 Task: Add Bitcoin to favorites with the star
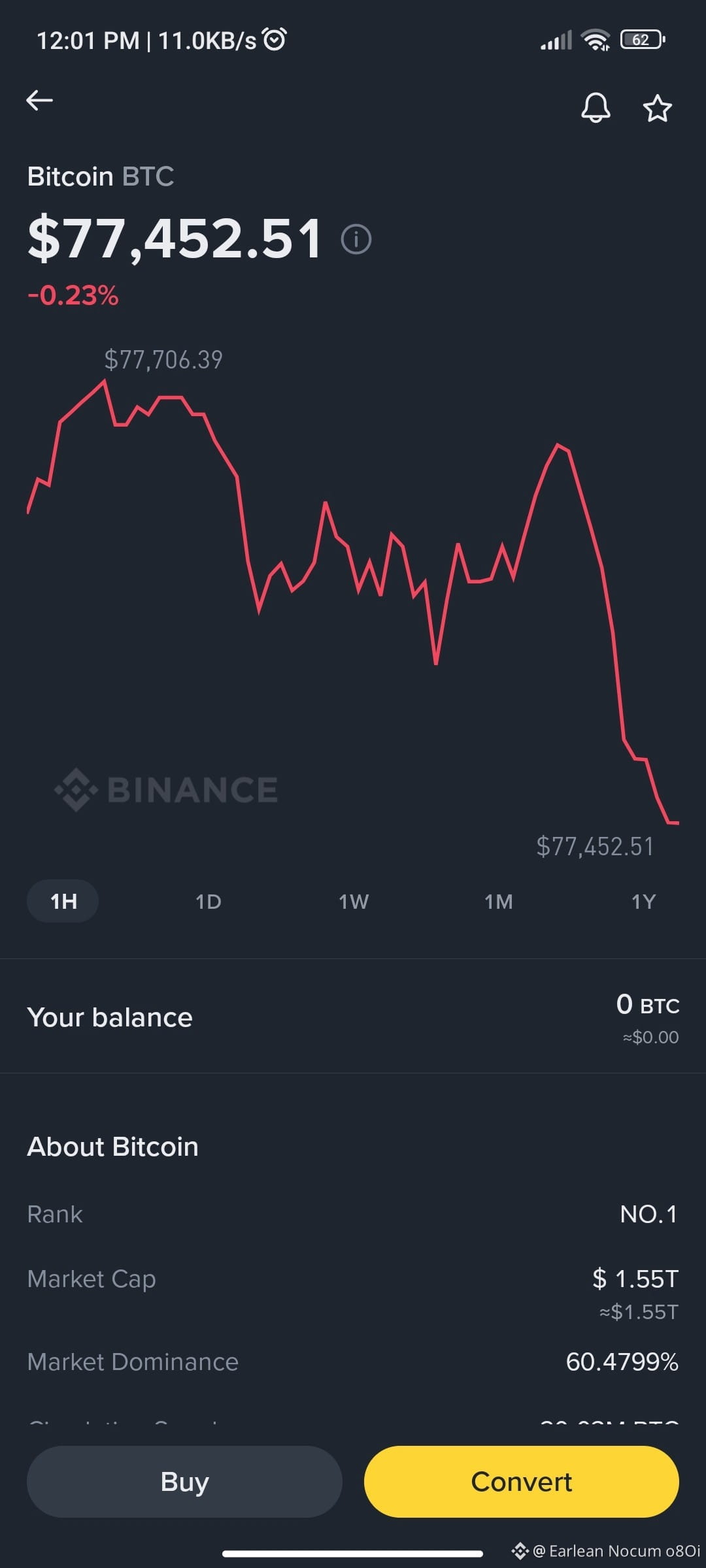[657, 108]
